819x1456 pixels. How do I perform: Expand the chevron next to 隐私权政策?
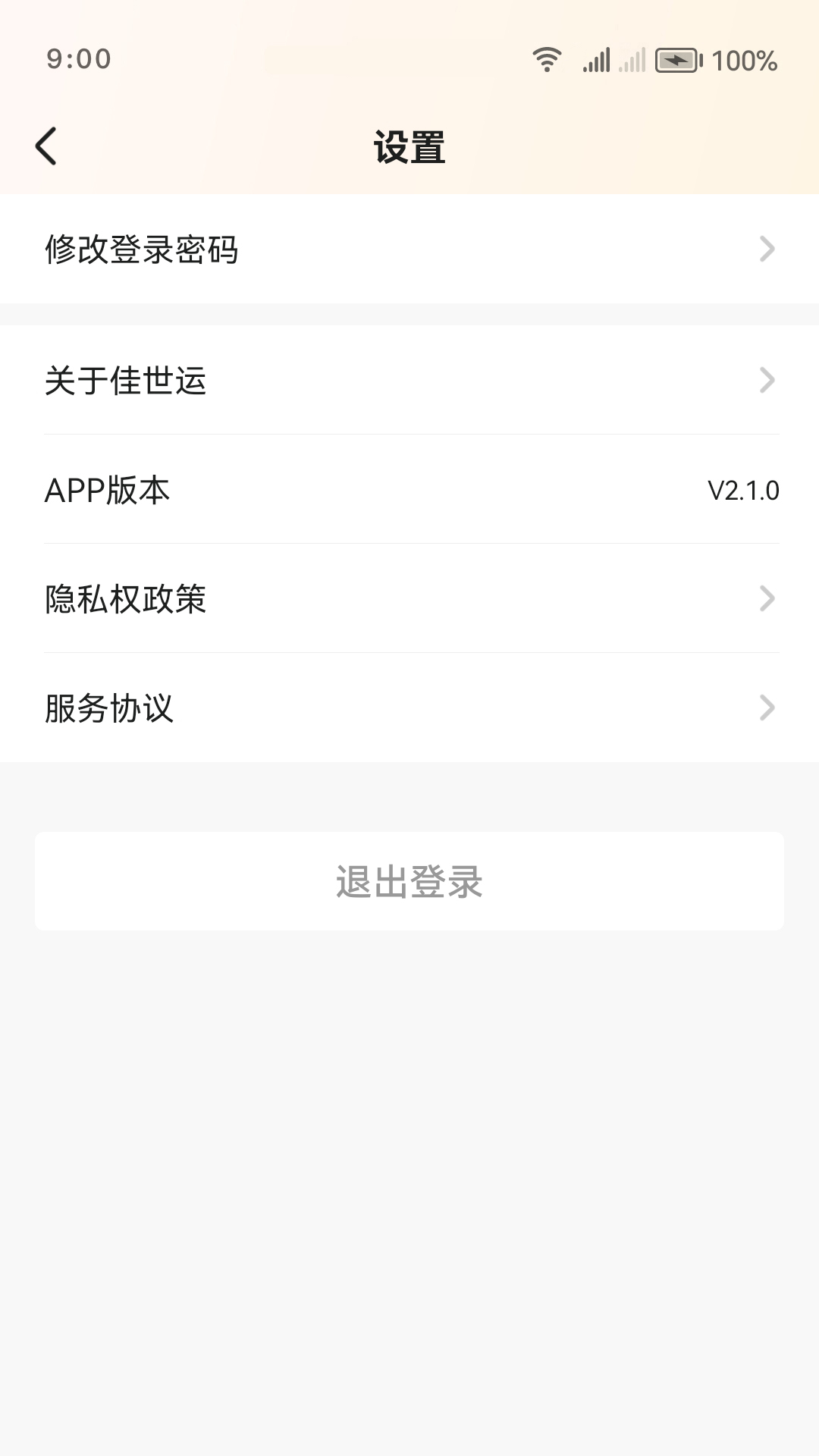click(x=768, y=600)
